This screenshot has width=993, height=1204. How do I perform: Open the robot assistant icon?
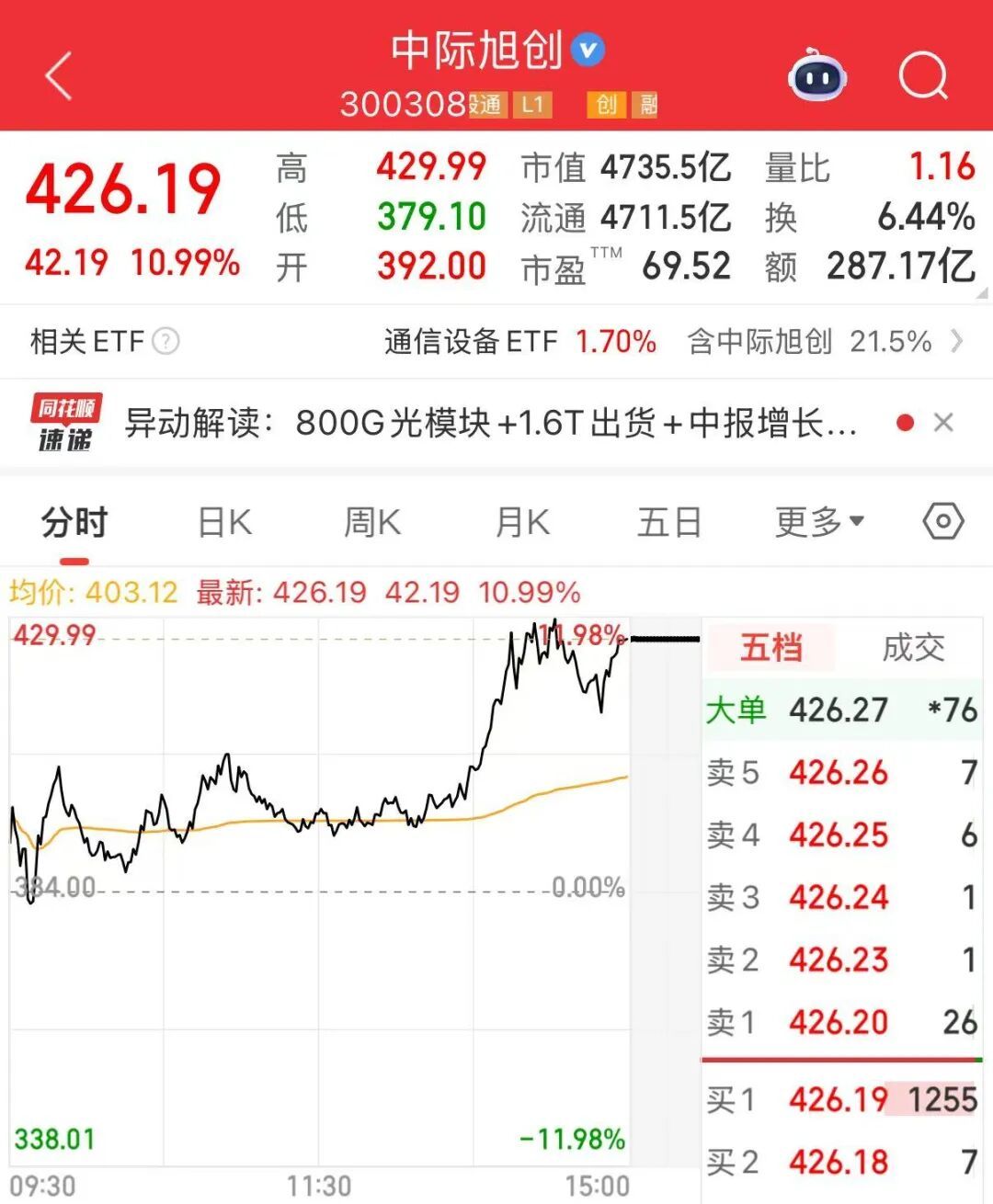816,75
